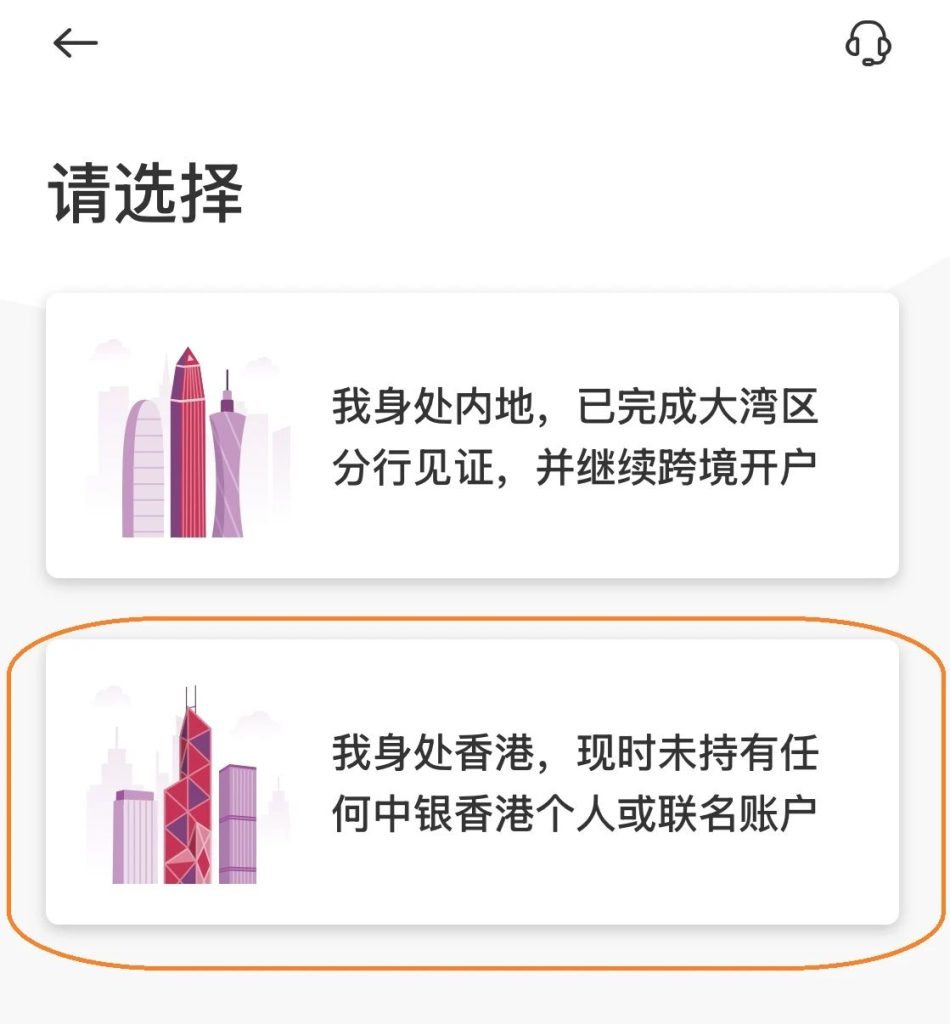Select the 我身处内地 mainland cross-border option
This screenshot has width=950, height=1024.
[472, 436]
